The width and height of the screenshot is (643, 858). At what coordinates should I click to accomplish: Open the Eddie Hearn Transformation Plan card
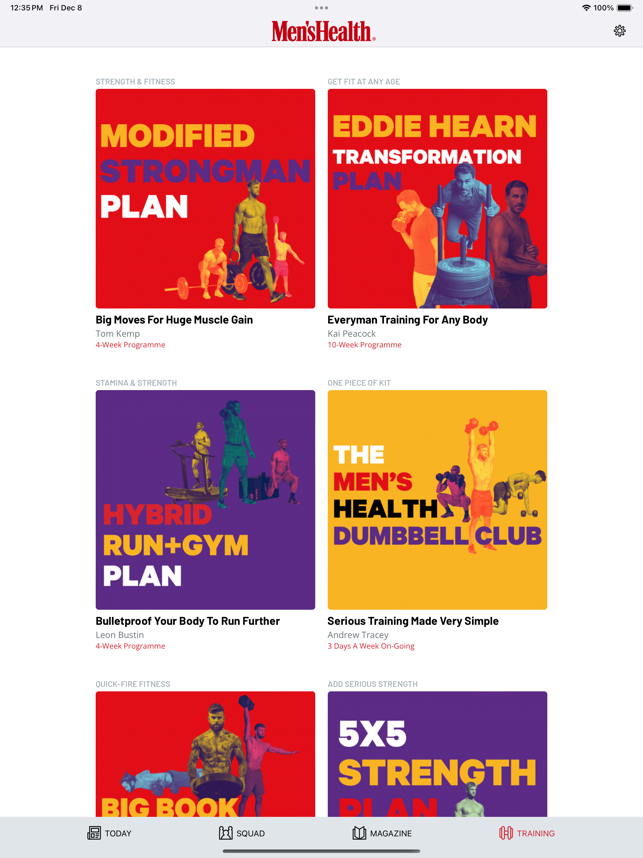437,198
